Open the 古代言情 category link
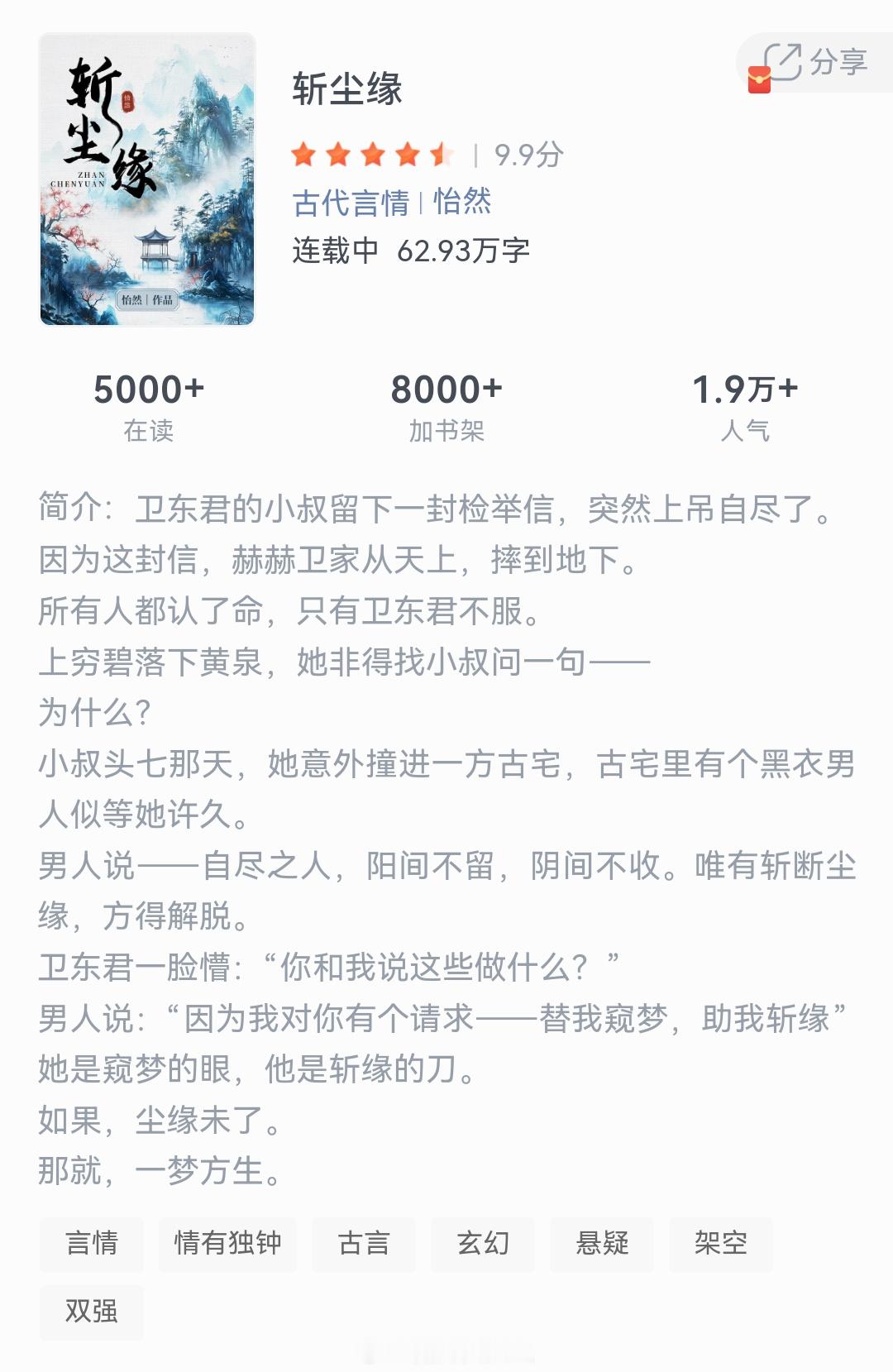This screenshot has height=1372, width=893. click(x=351, y=203)
